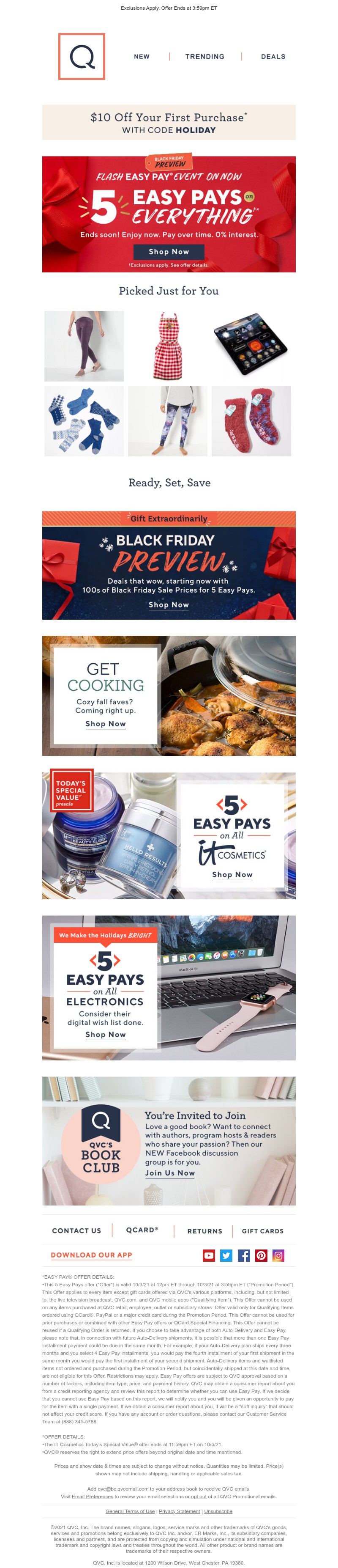Tap DOWNLOAD OUR APP link
The image size is (338, 1568).
[91, 1255]
